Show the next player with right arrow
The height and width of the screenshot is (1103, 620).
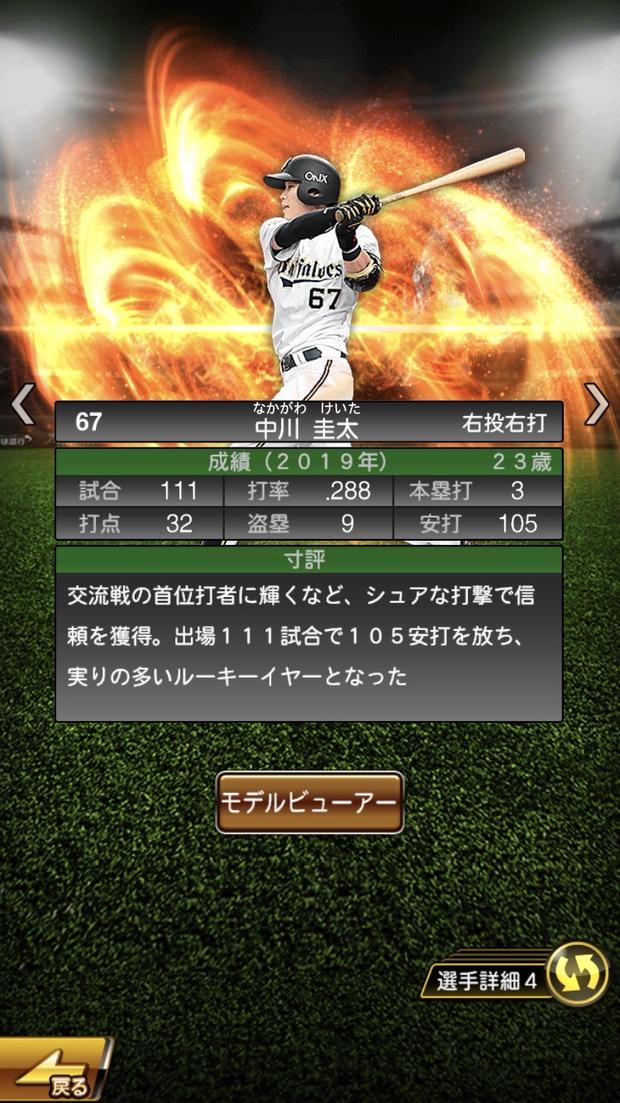point(596,404)
